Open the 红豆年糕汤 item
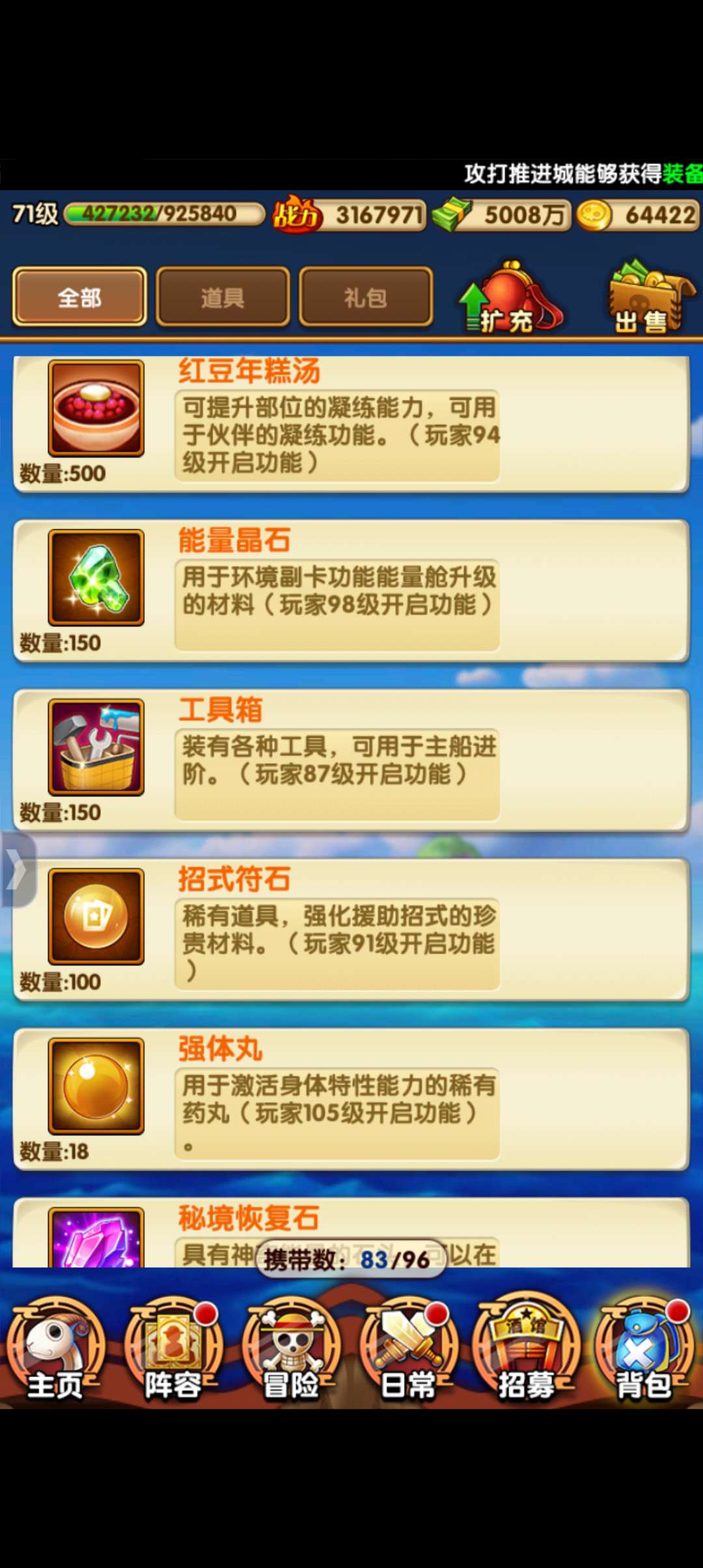 (351, 423)
